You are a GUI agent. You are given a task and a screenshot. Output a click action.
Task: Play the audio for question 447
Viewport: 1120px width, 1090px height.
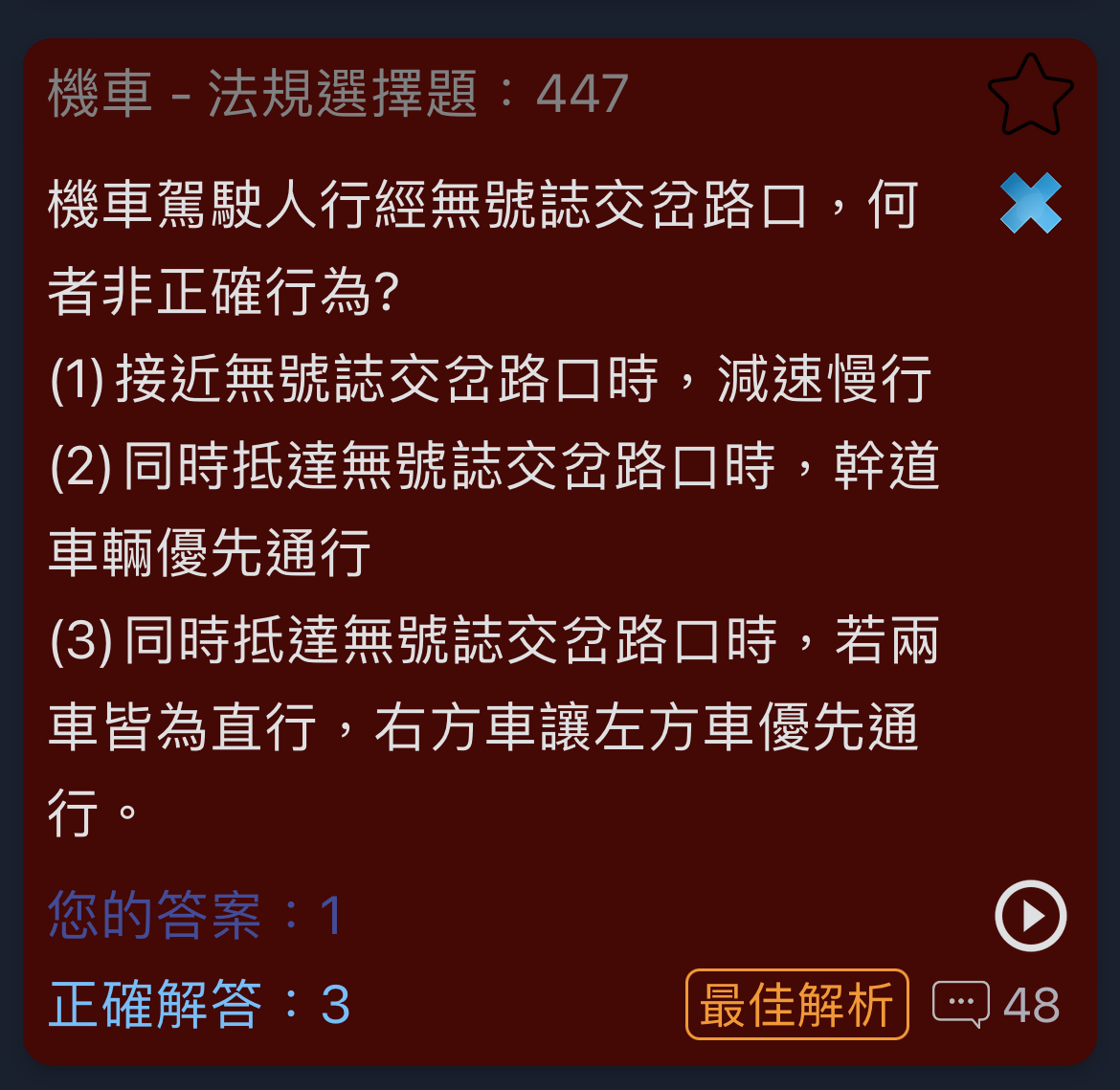(1030, 916)
